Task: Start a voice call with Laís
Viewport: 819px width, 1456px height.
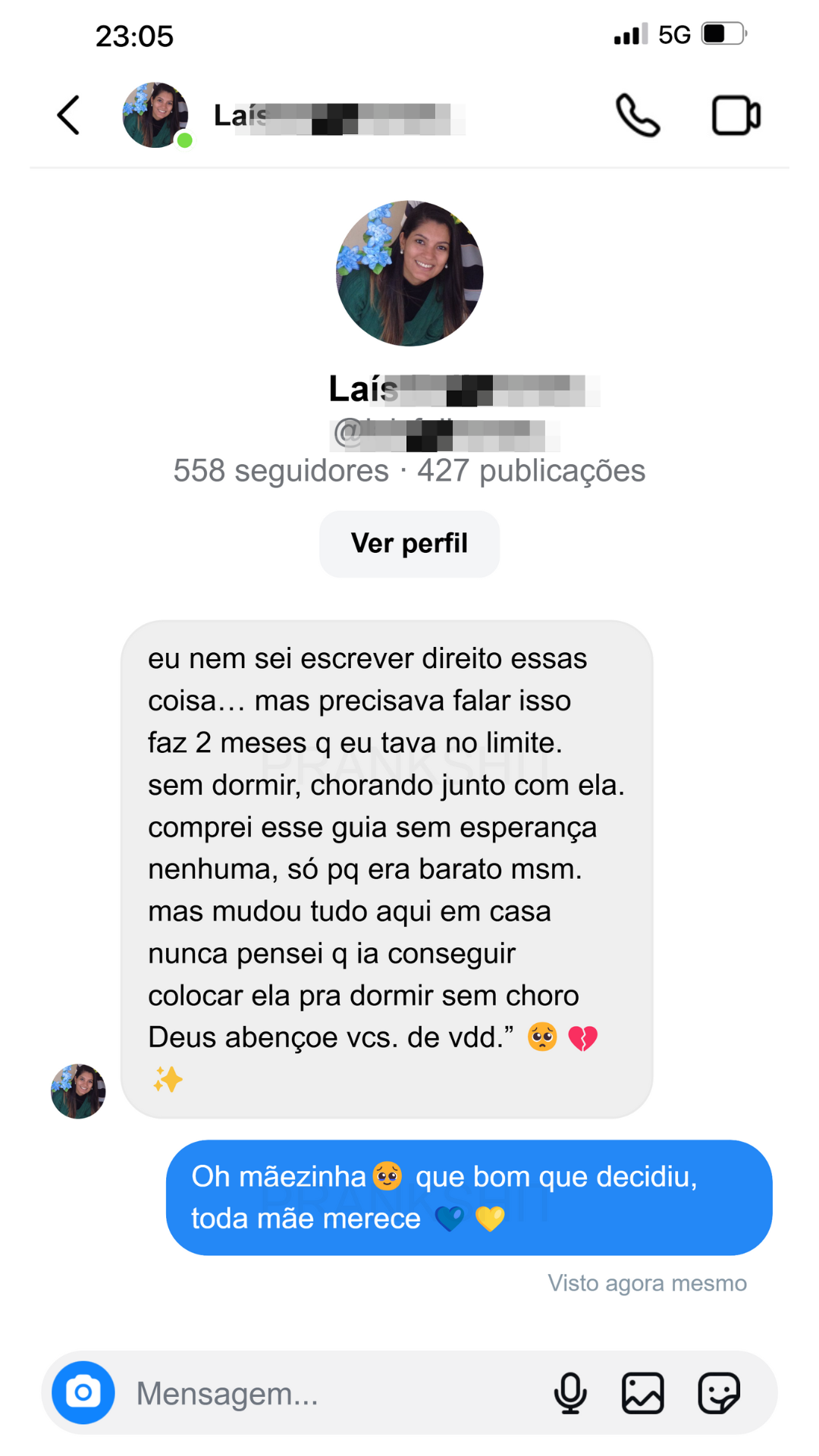Action: coord(637,115)
